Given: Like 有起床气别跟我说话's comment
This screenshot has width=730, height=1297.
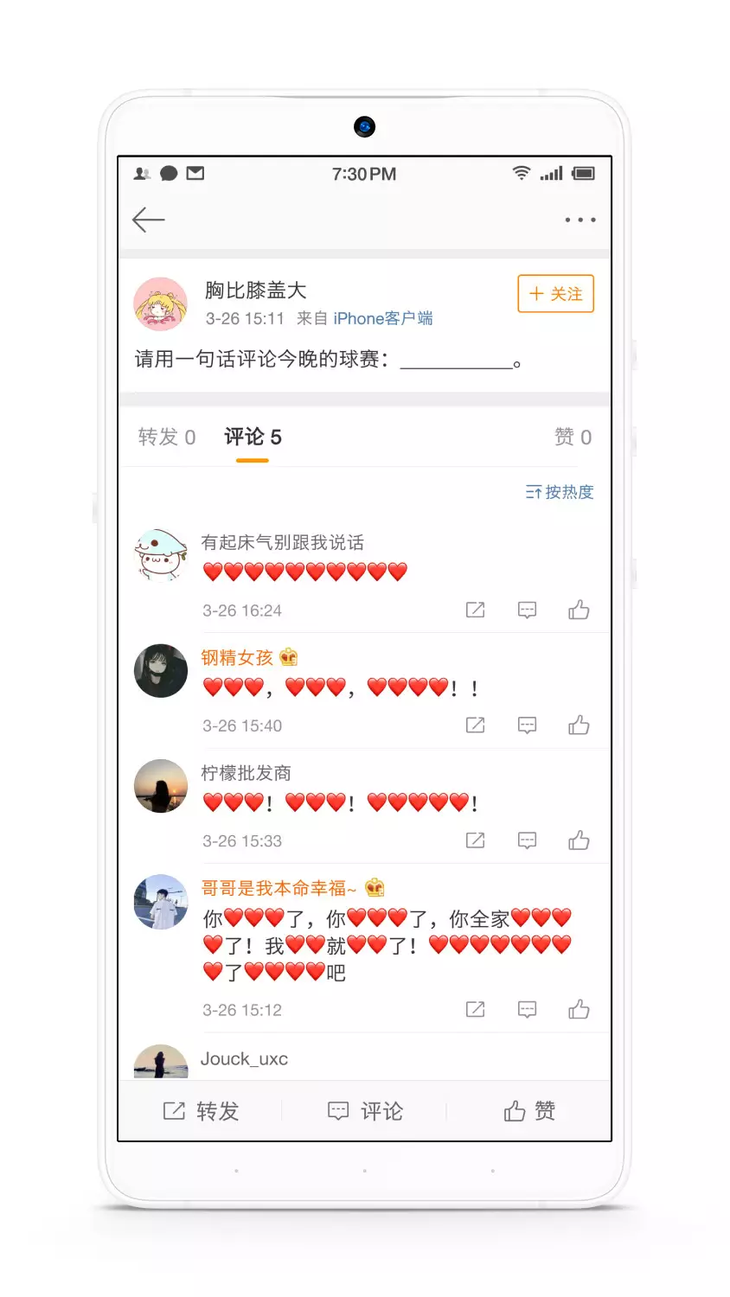Looking at the screenshot, I should 579,610.
